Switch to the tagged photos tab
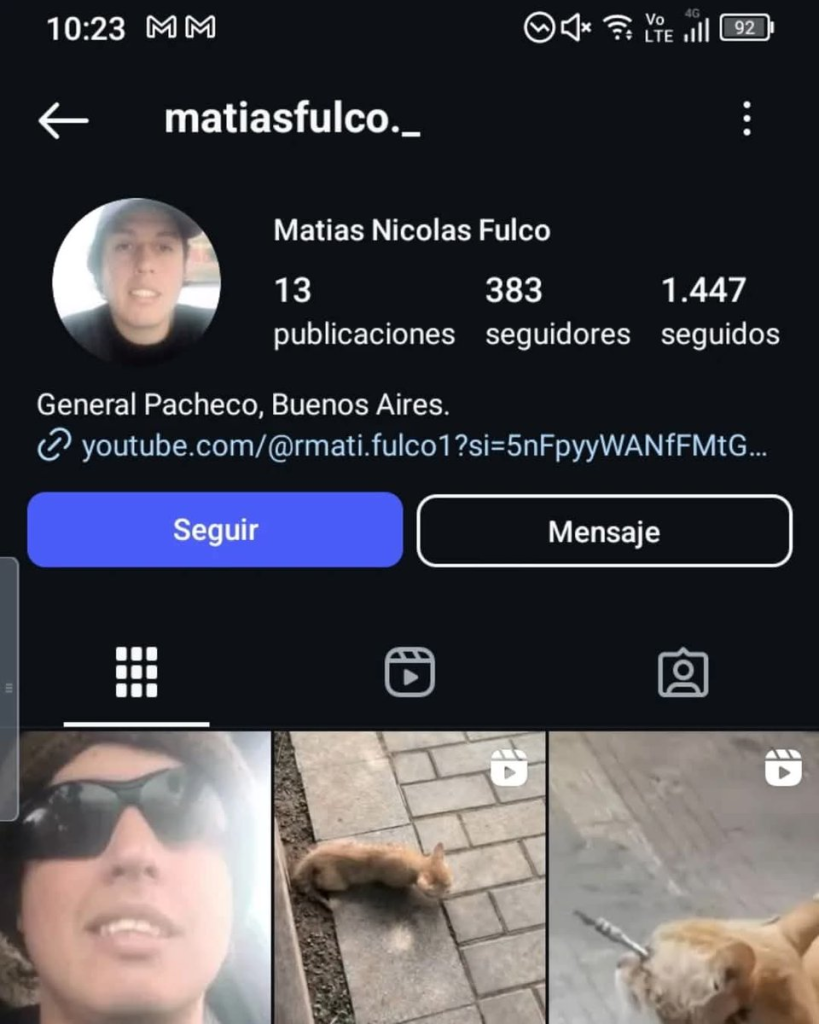This screenshot has width=819, height=1024. 683,673
